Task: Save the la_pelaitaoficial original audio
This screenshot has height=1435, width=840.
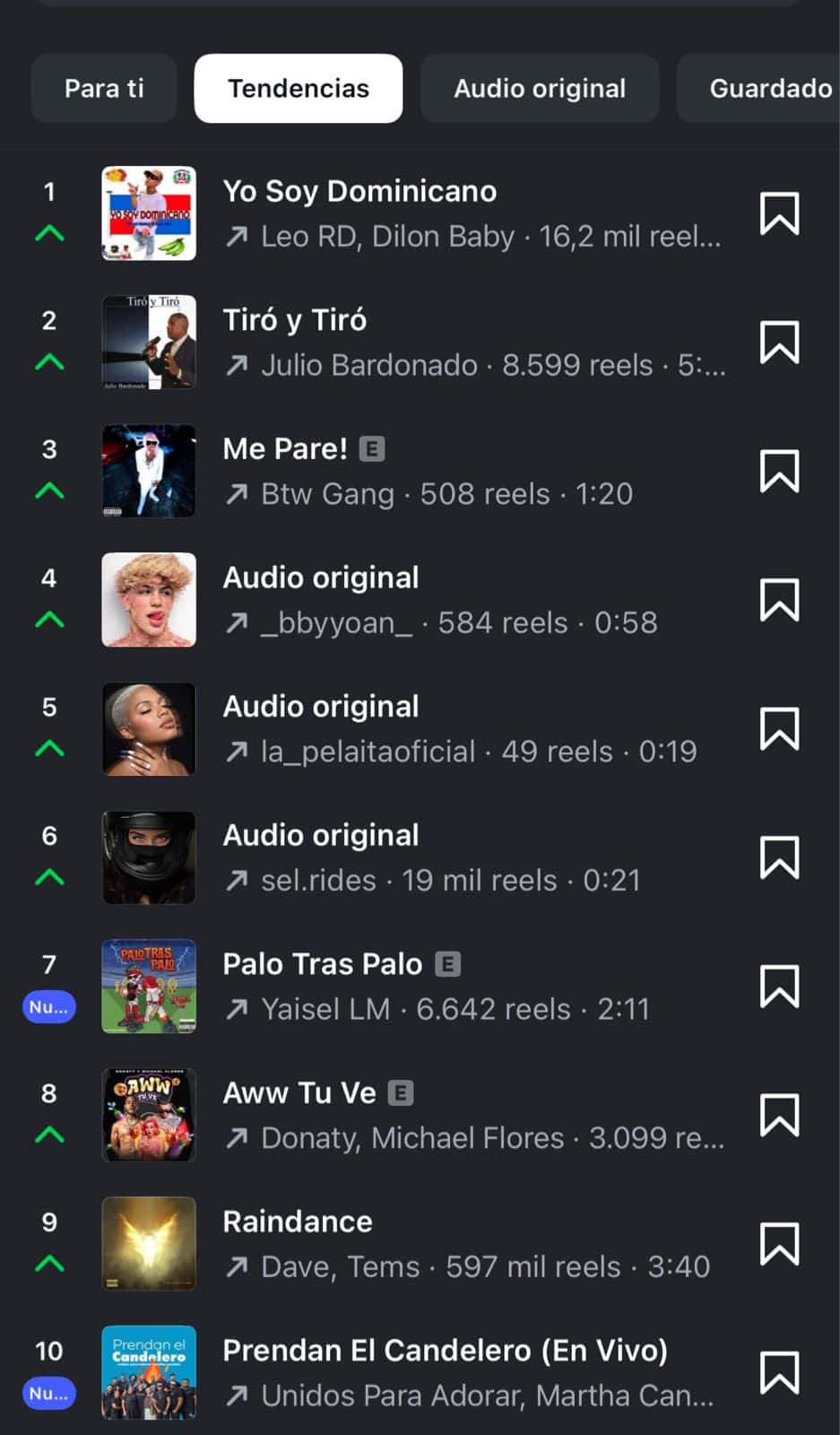Action: [779, 729]
